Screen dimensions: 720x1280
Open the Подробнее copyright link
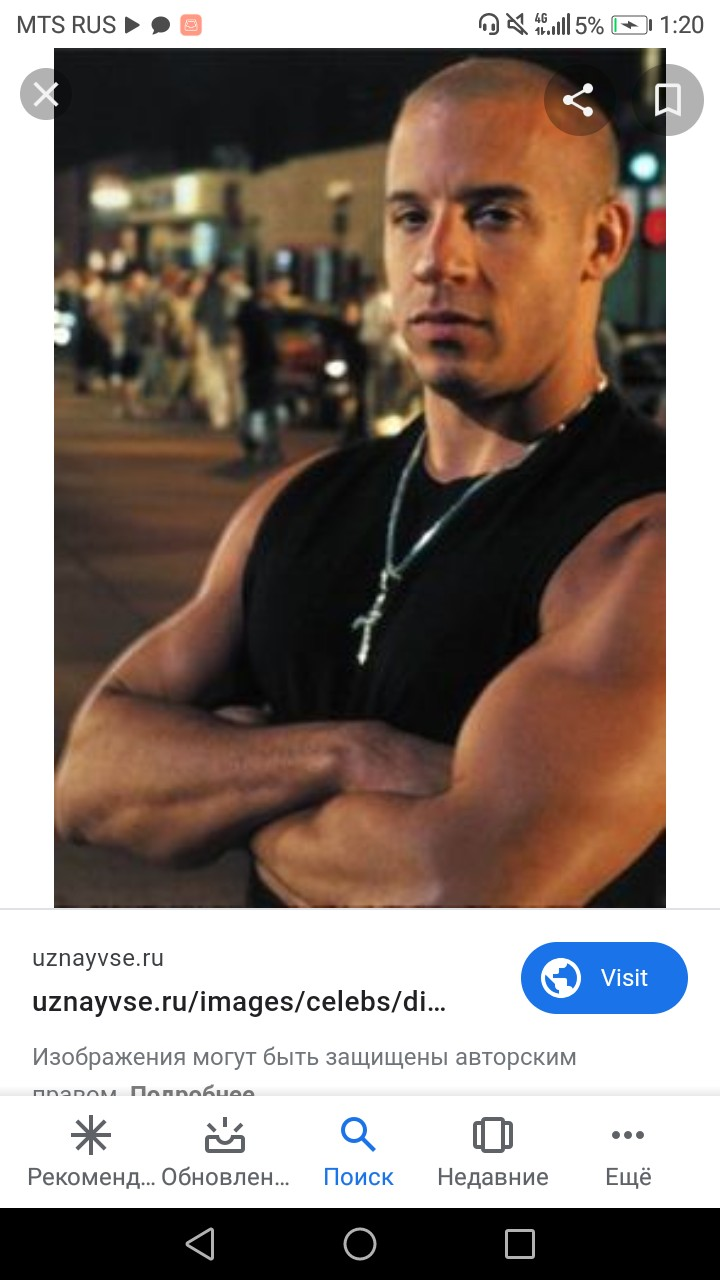(192, 1093)
